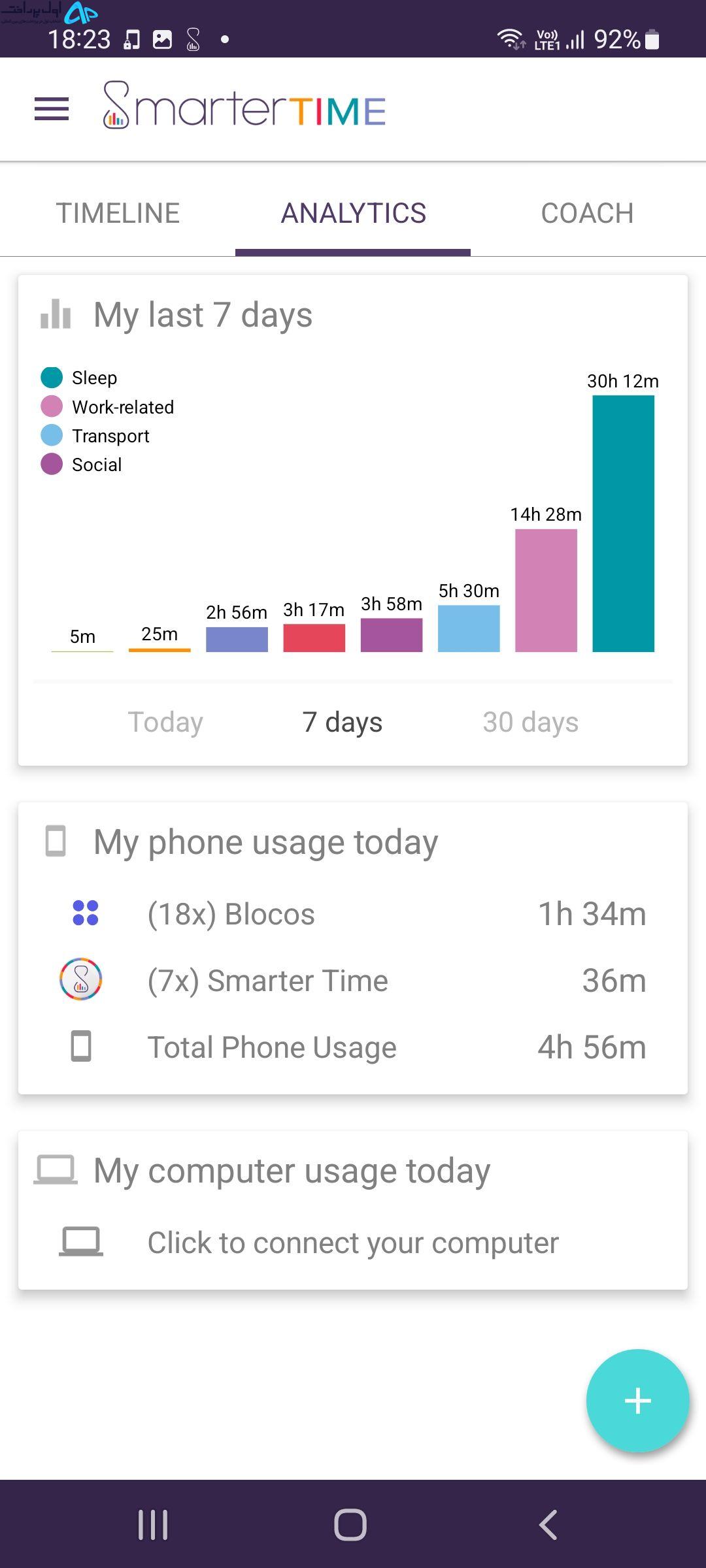Select the 7 days chart range
The image size is (706, 1568).
click(343, 722)
